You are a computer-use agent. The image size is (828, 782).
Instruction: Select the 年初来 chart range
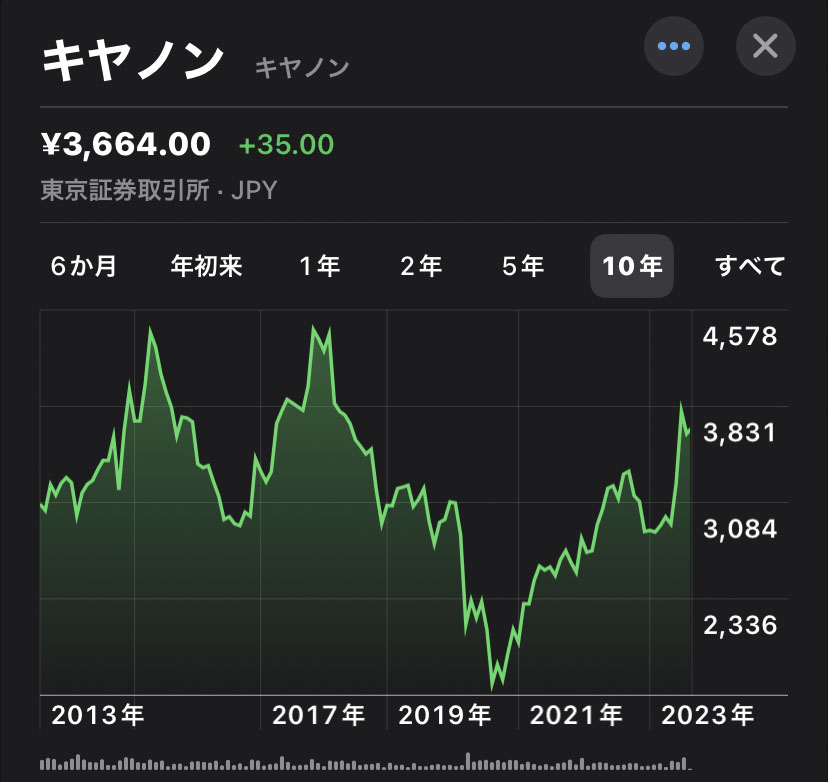[207, 266]
